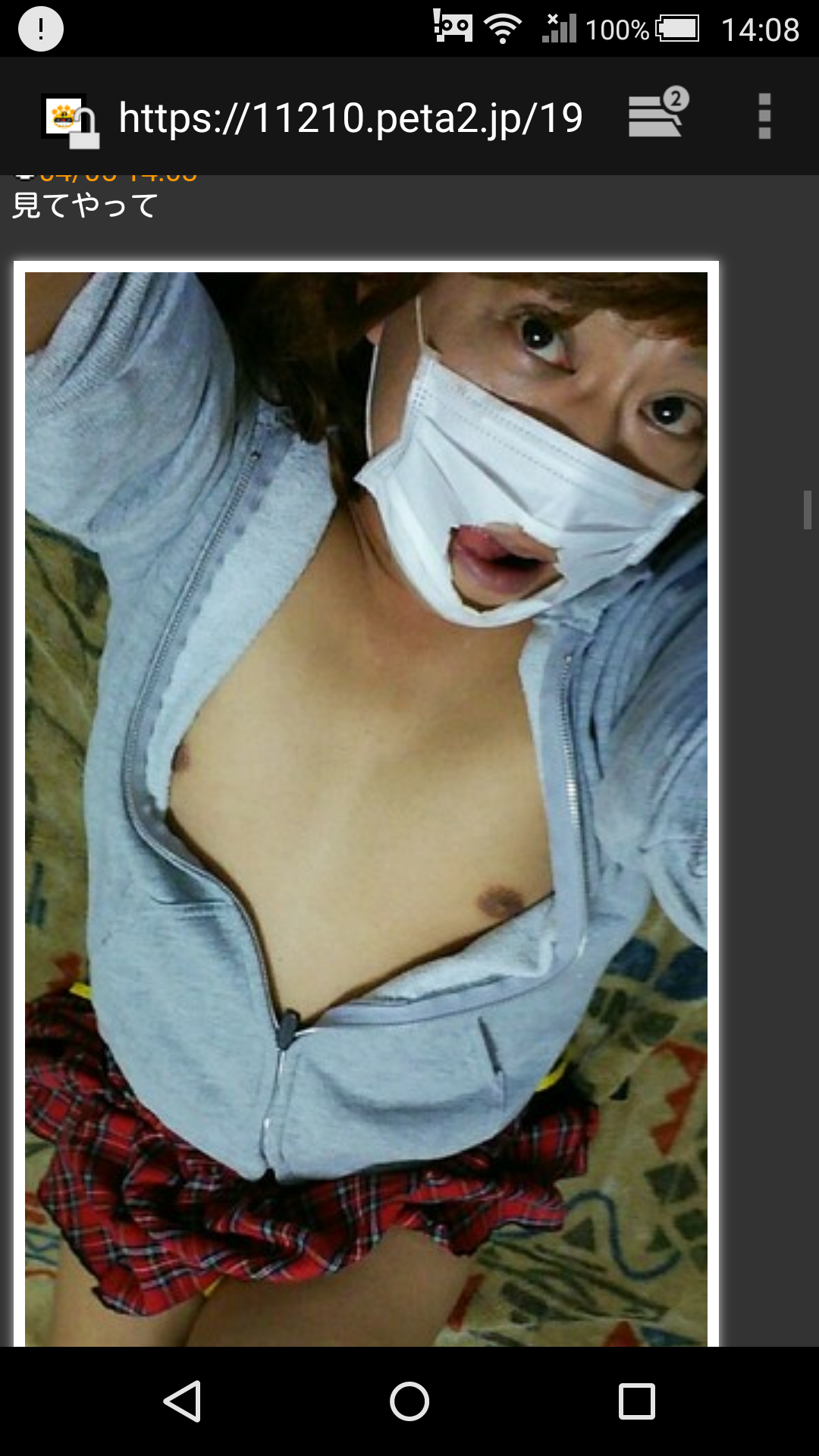819x1456 pixels.
Task: Open the browser overflow menu
Action: 764,116
